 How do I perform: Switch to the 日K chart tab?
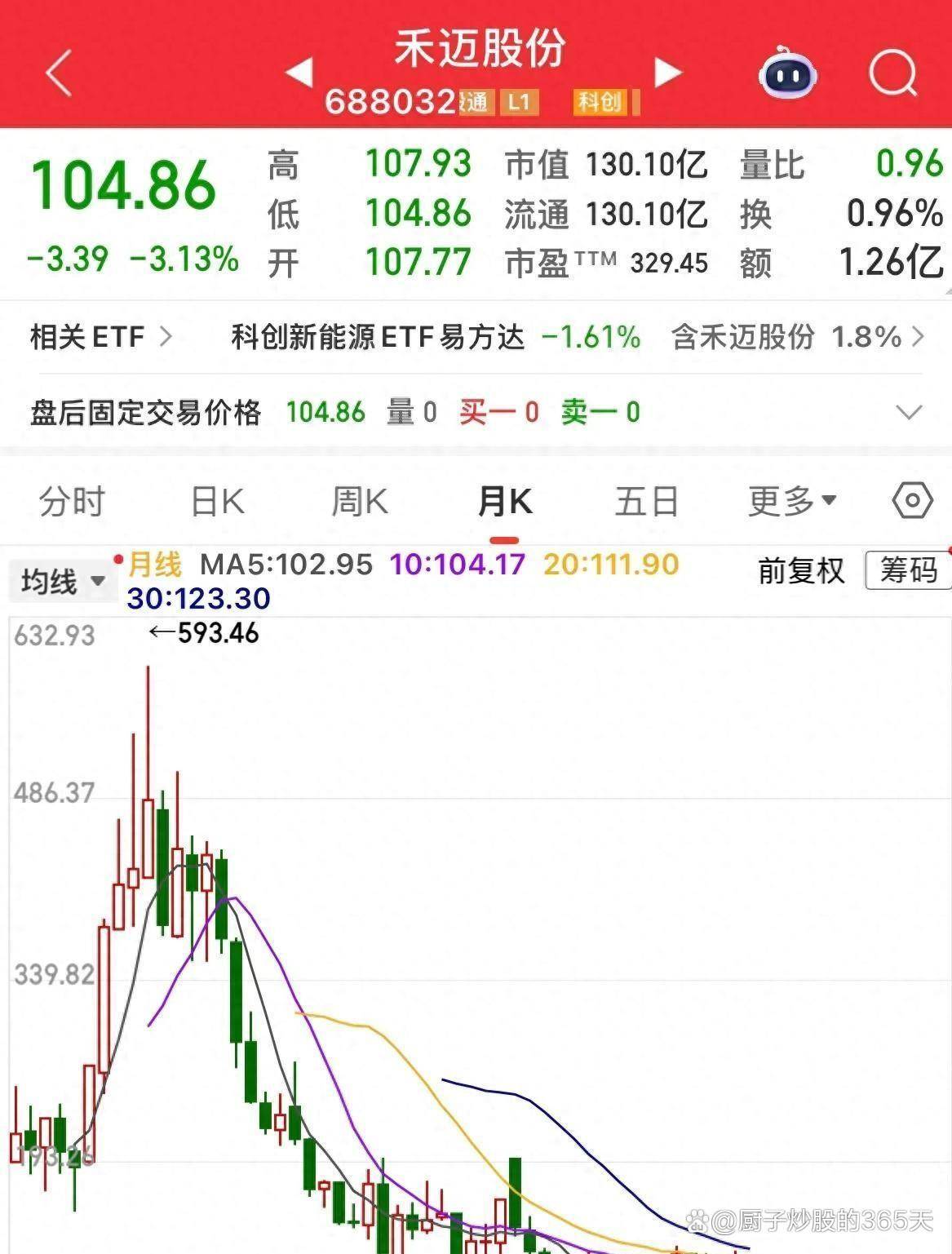tap(217, 501)
